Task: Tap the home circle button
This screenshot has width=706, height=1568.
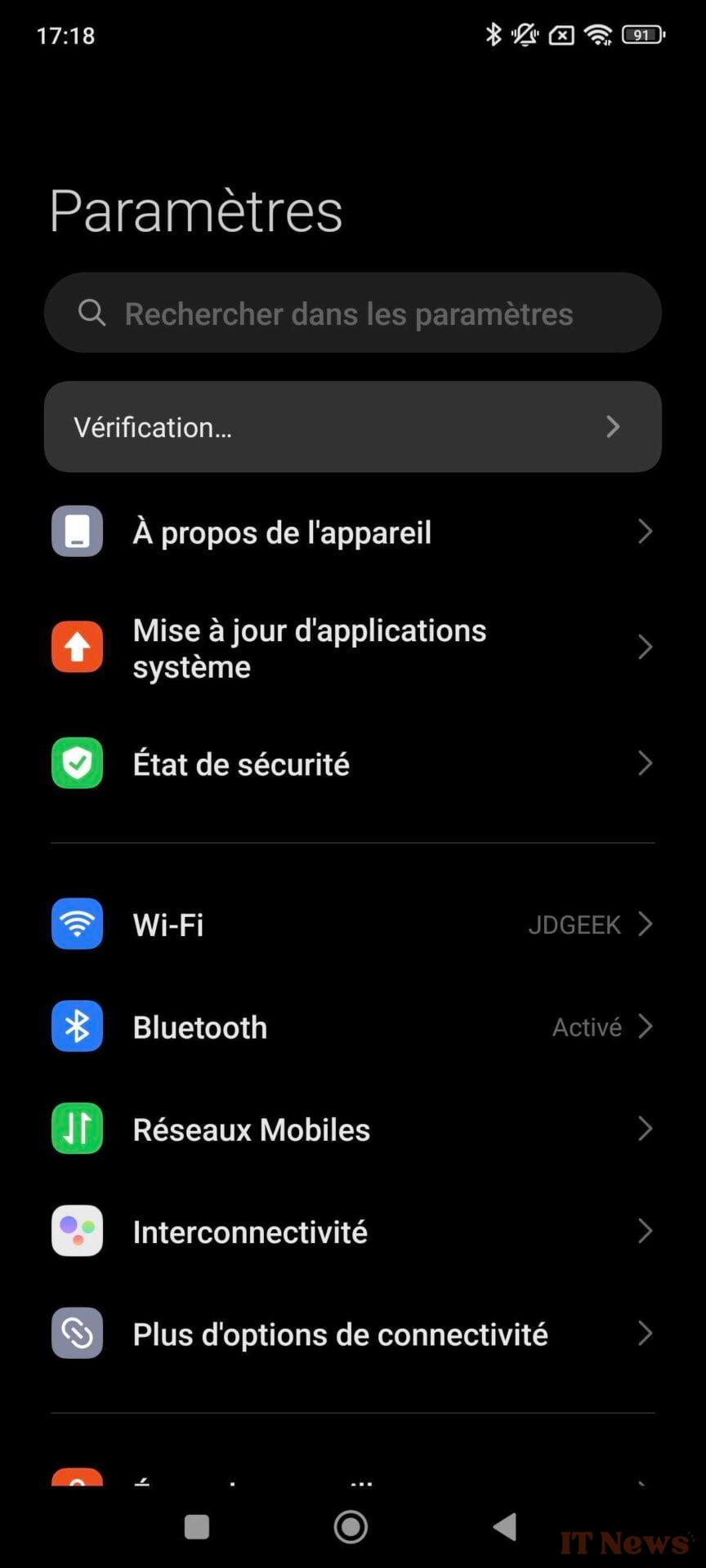Action: tap(351, 1526)
